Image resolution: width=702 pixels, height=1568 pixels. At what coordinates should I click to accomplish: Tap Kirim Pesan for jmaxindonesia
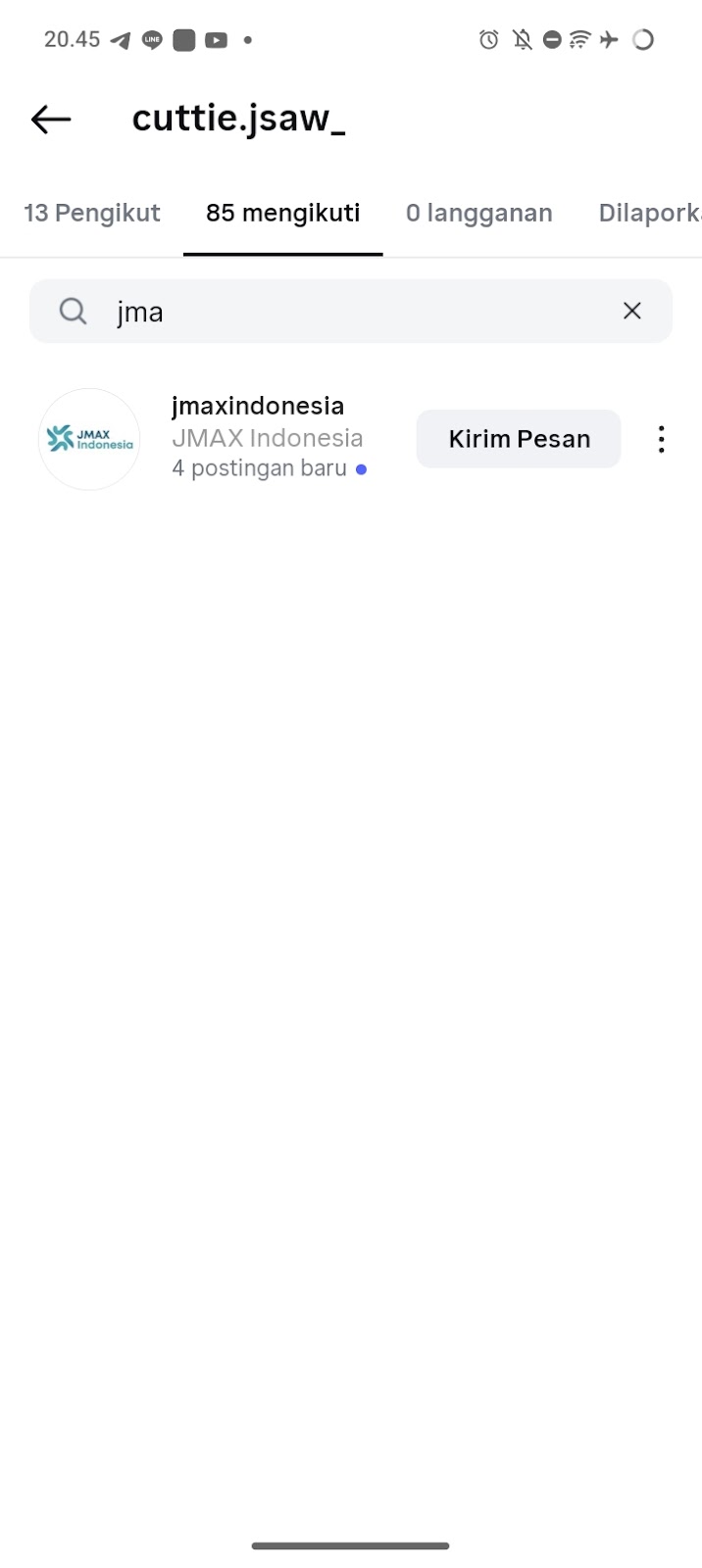coord(519,438)
